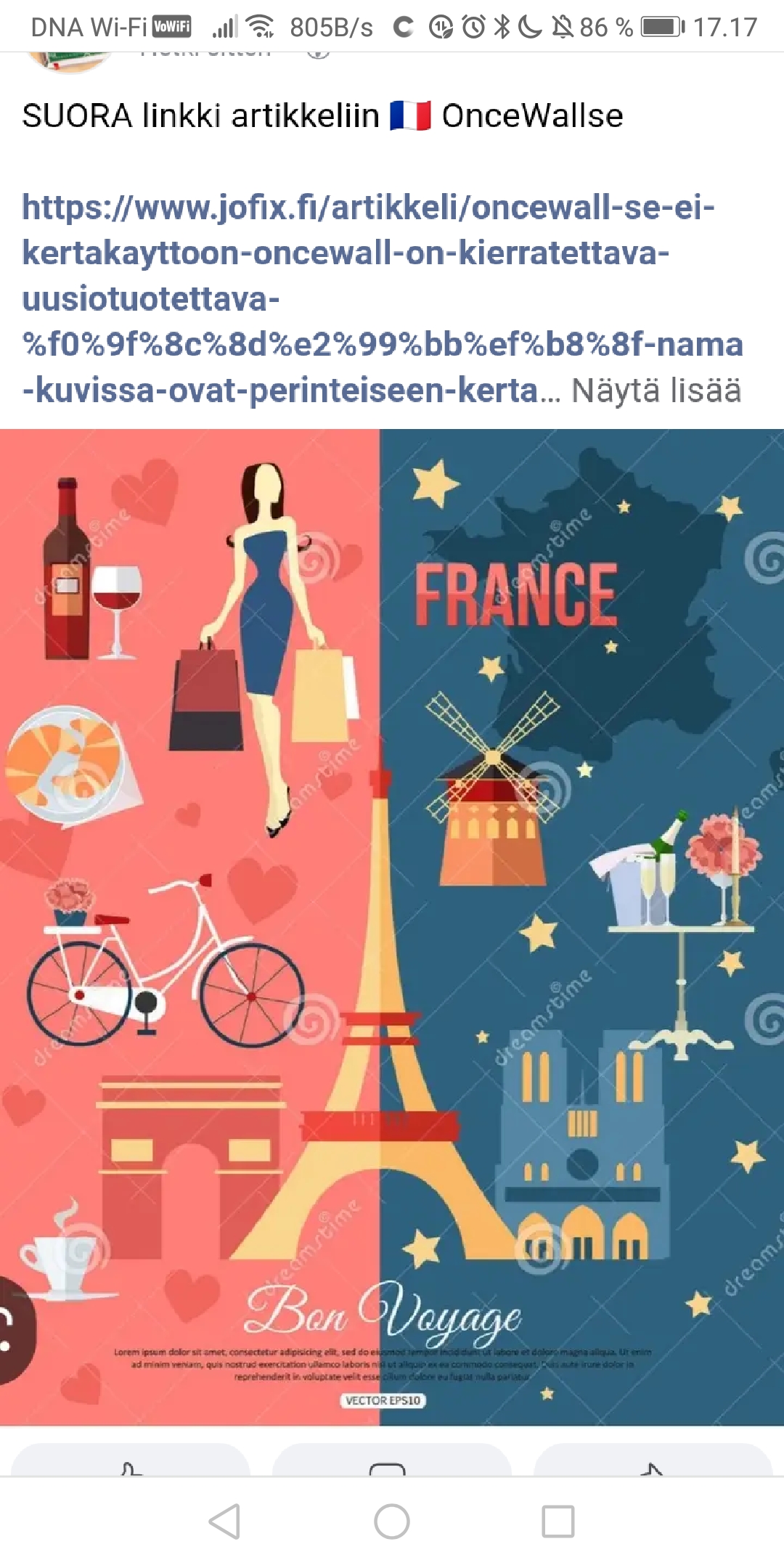Share this post
This screenshot has width=784, height=1568.
tap(652, 1463)
